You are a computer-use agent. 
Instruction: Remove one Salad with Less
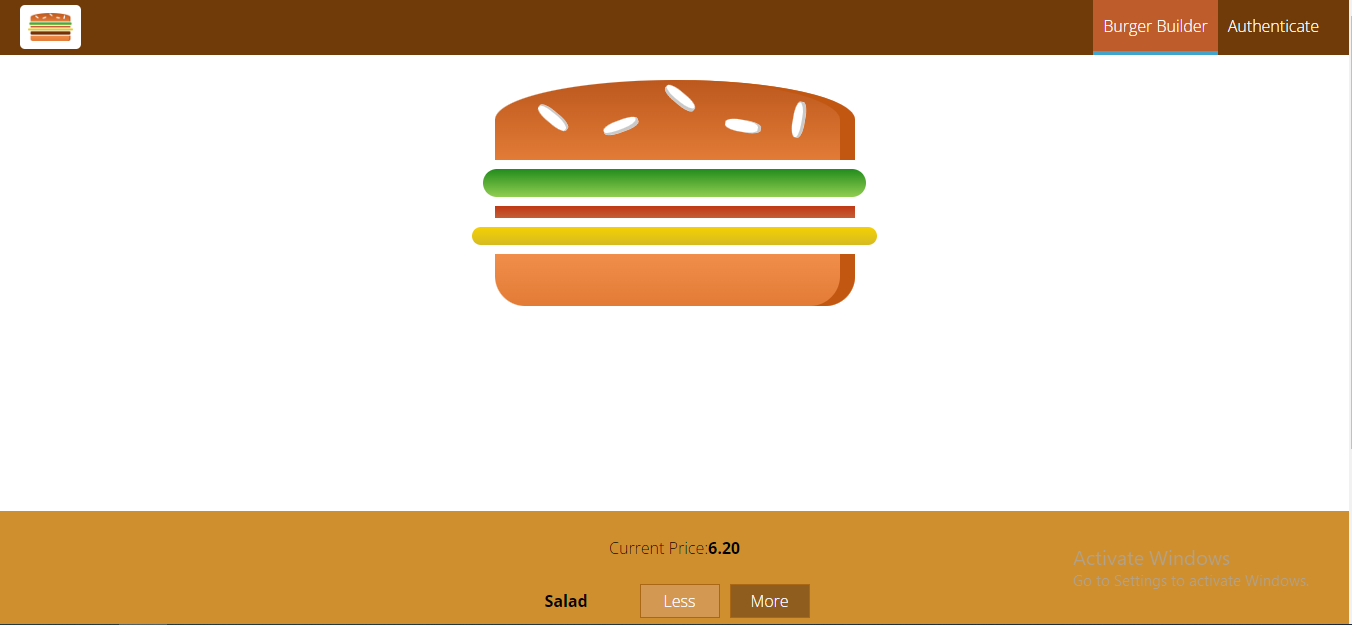[x=679, y=601]
